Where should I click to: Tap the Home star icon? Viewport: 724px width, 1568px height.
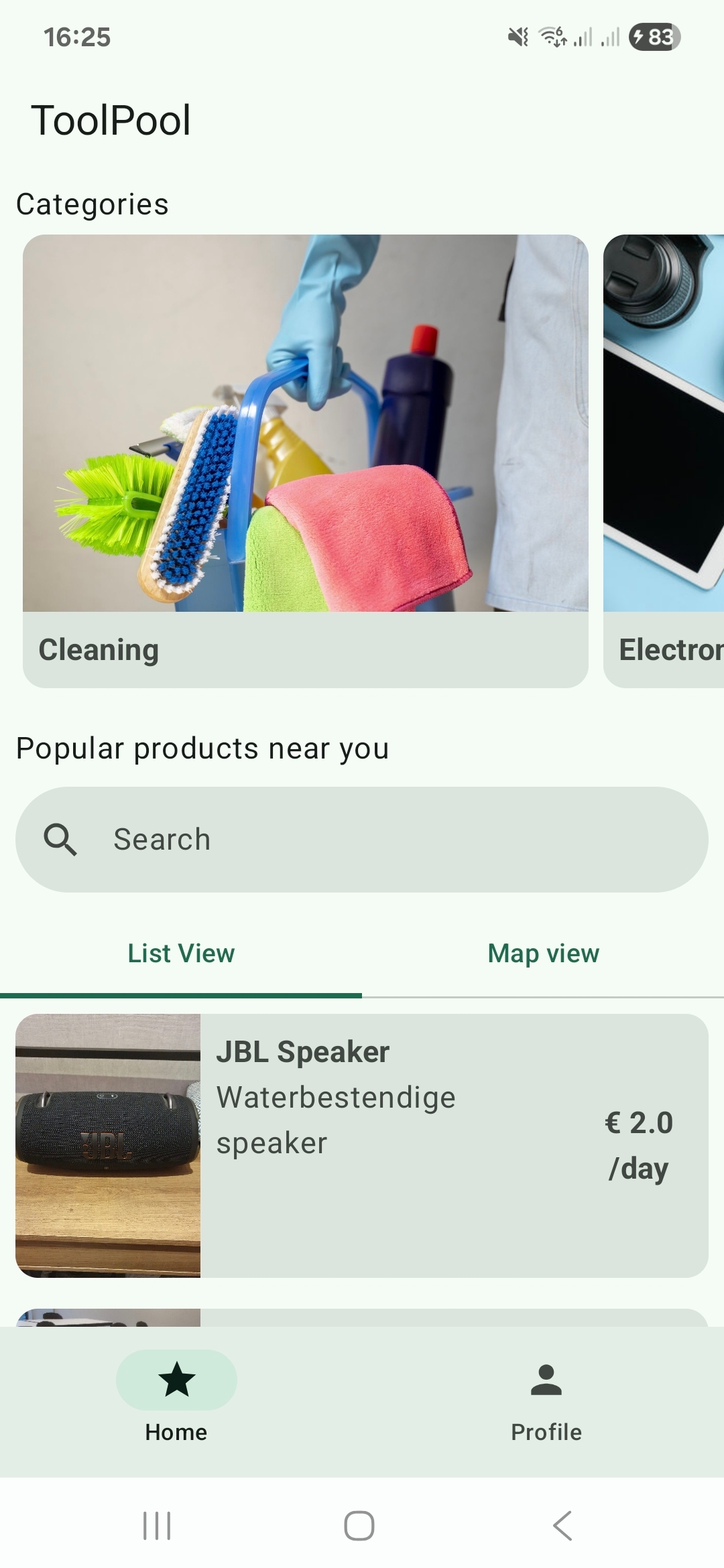176,1379
